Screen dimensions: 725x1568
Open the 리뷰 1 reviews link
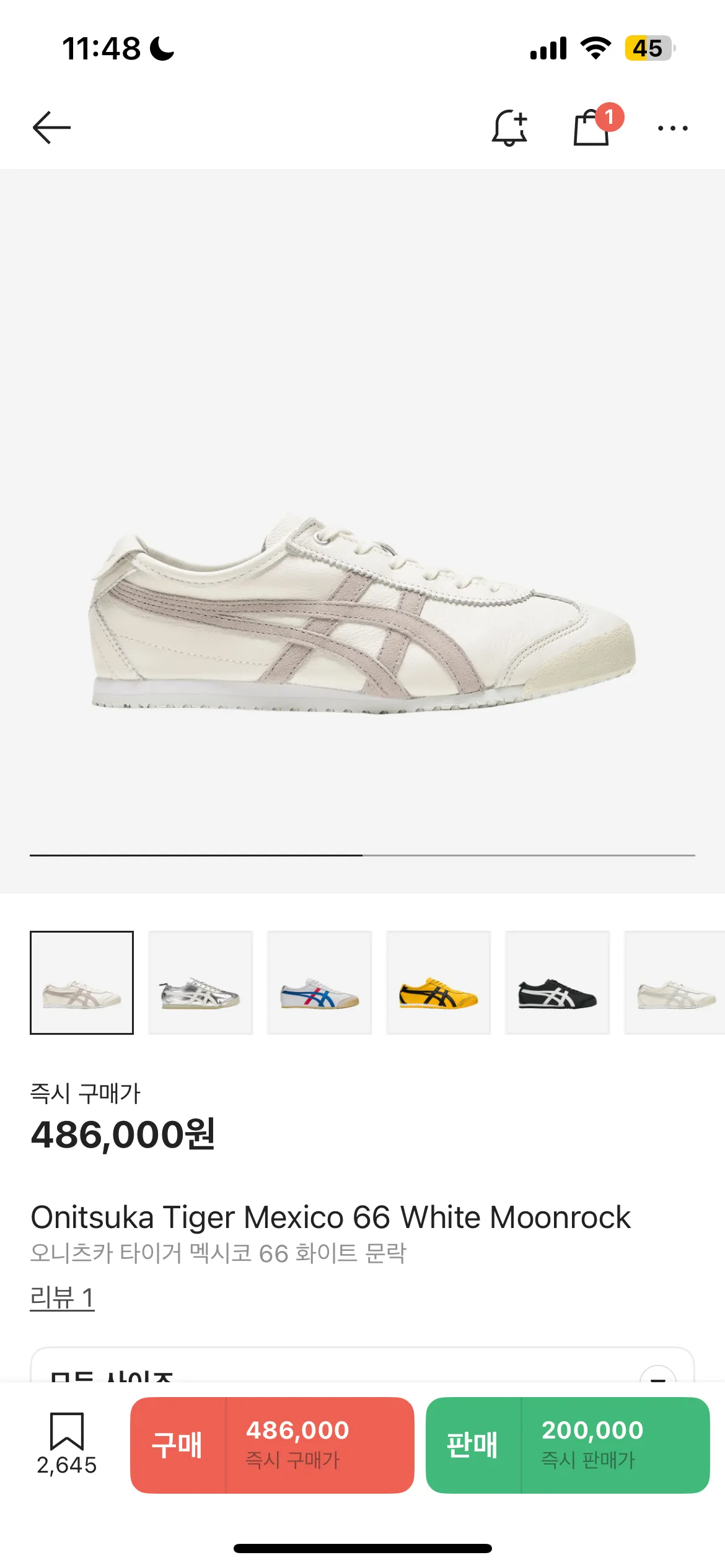pos(62,1296)
